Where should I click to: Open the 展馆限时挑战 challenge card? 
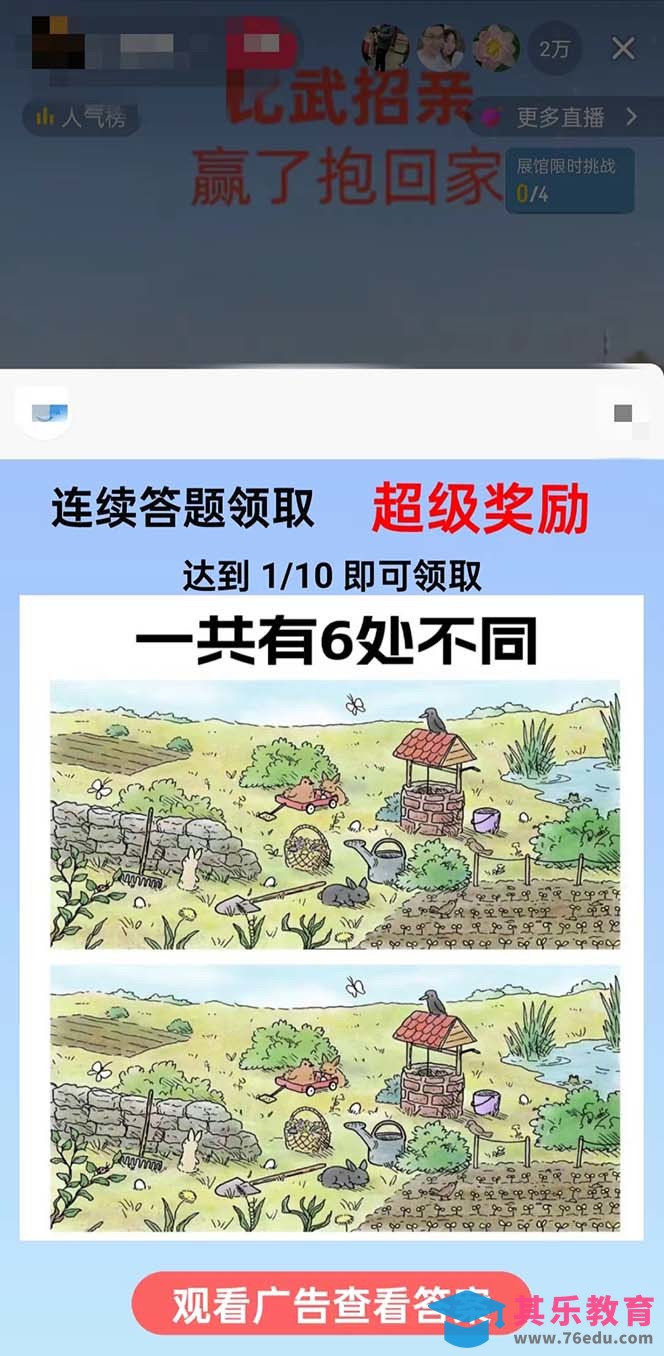click(x=569, y=180)
